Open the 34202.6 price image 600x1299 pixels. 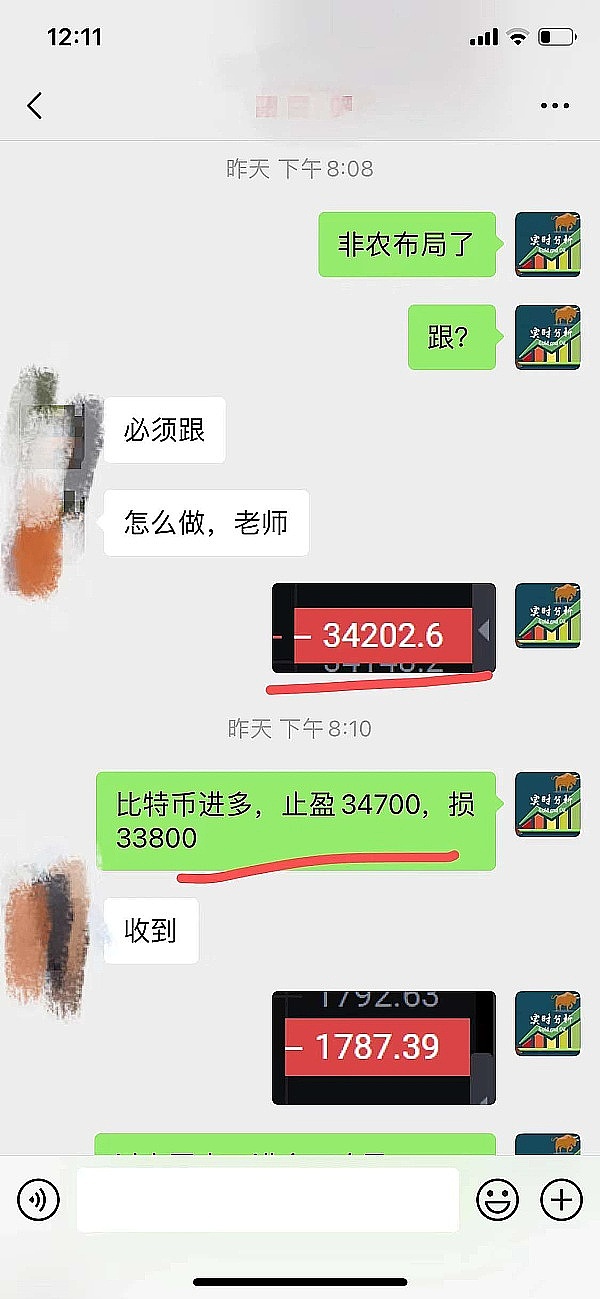pos(384,629)
